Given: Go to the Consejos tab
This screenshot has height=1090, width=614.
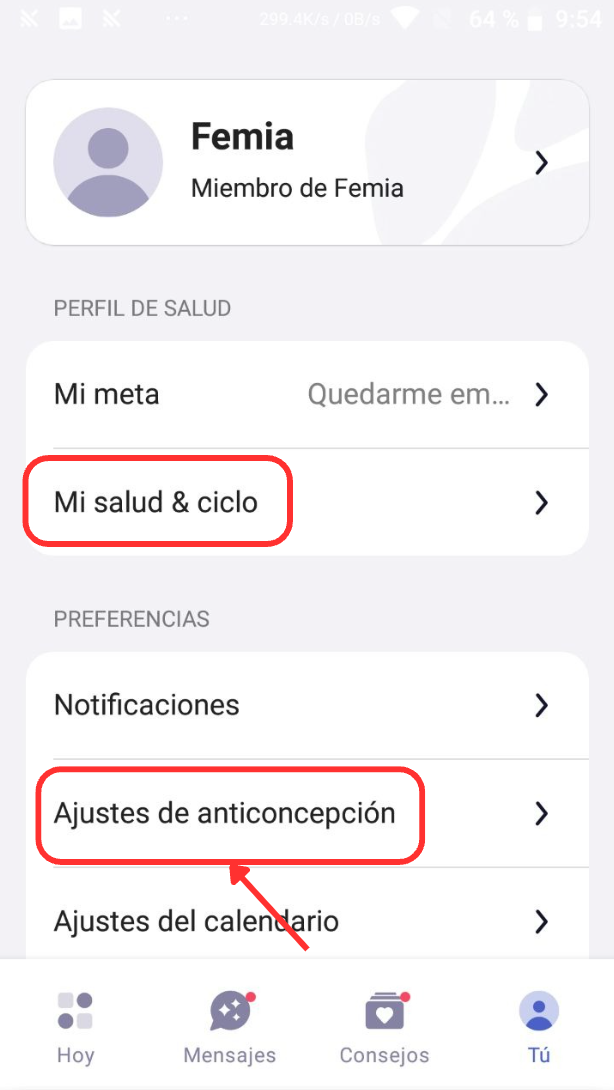Looking at the screenshot, I should tap(384, 1026).
